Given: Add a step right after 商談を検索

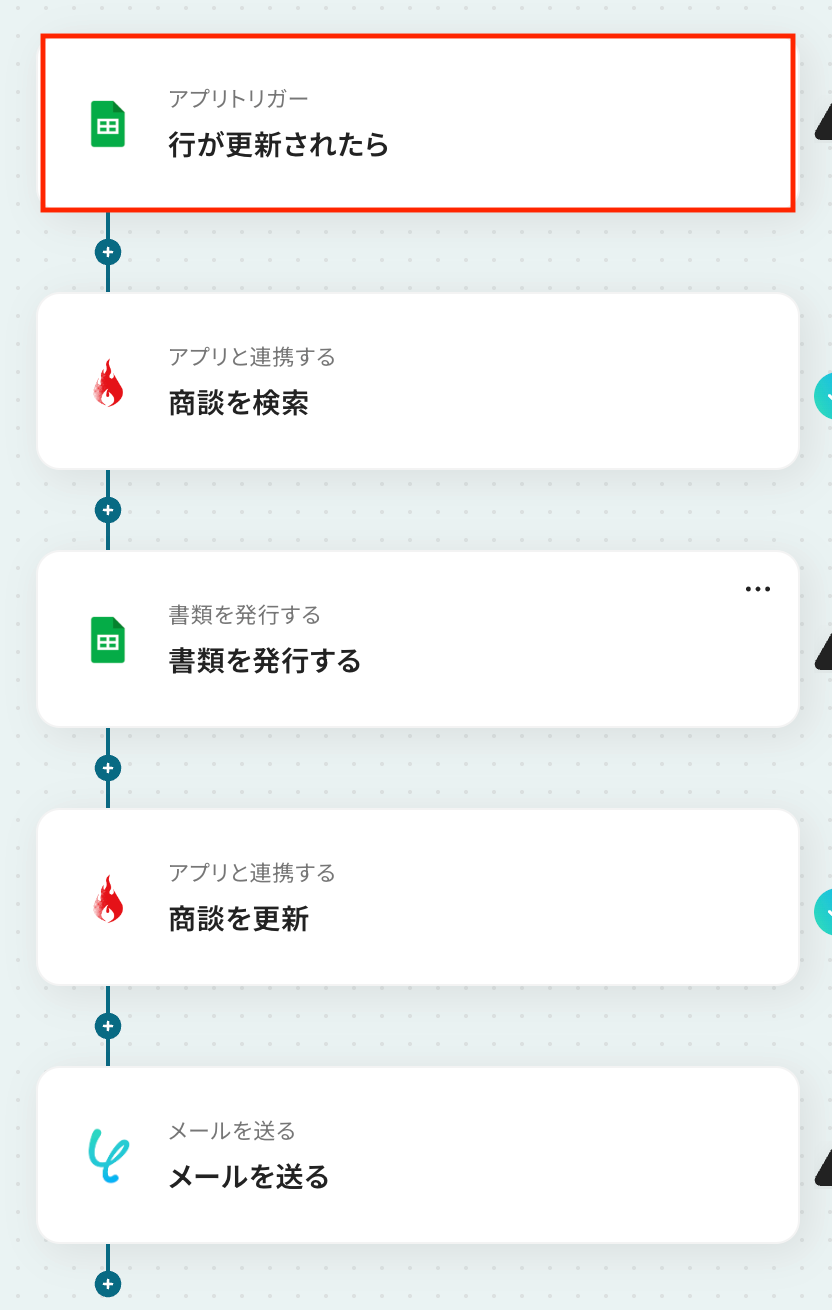Looking at the screenshot, I should coord(108,510).
